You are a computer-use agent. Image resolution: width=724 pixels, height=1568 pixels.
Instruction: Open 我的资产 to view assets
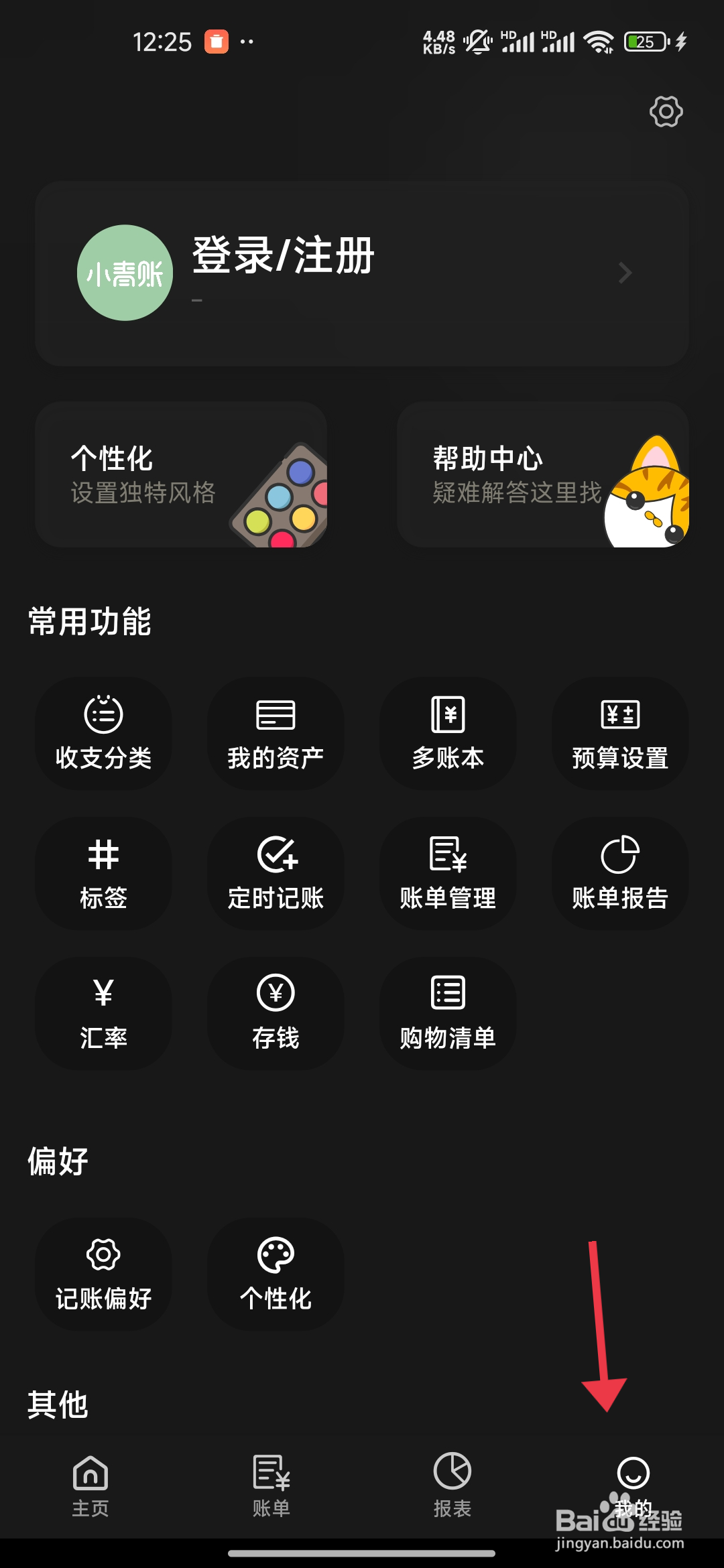click(276, 734)
